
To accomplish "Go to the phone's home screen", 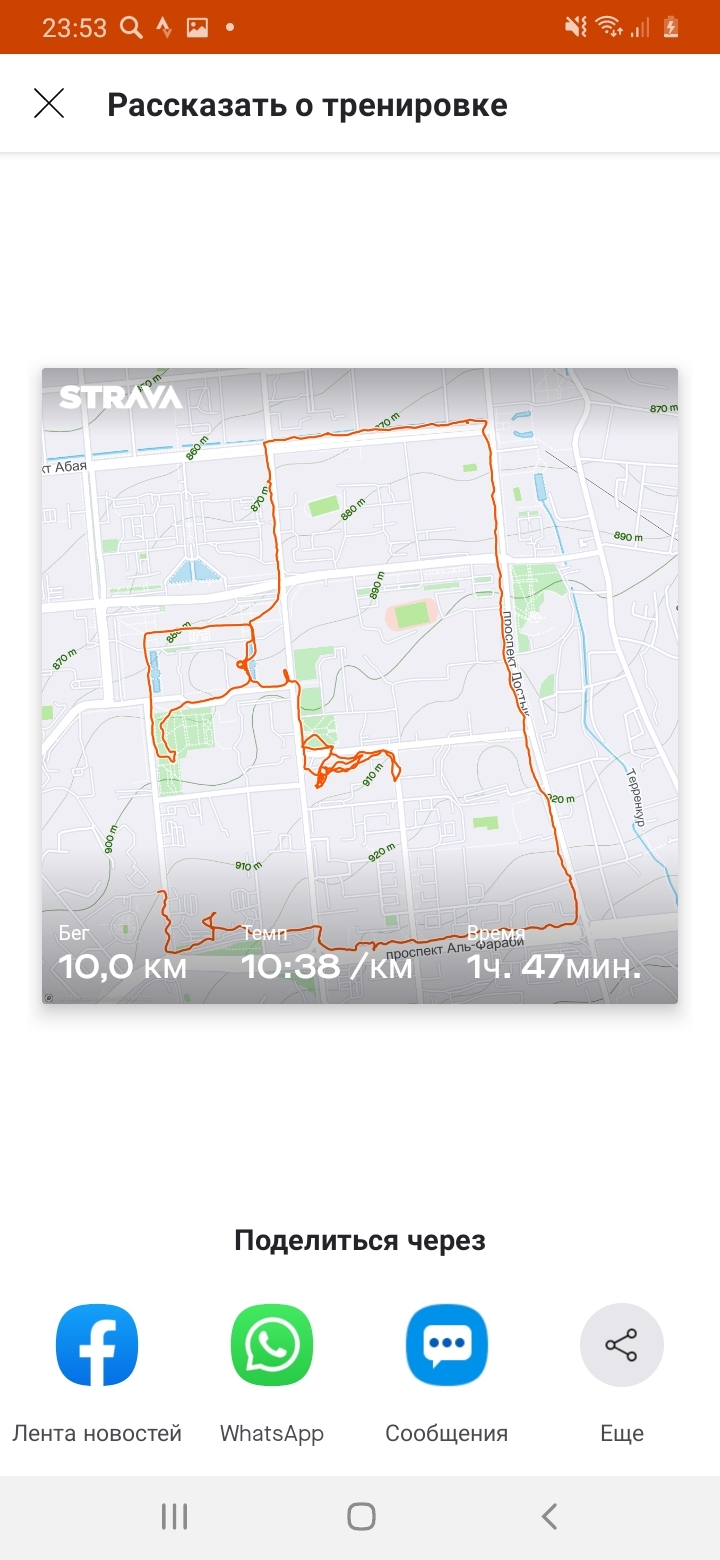I will point(361,1516).
